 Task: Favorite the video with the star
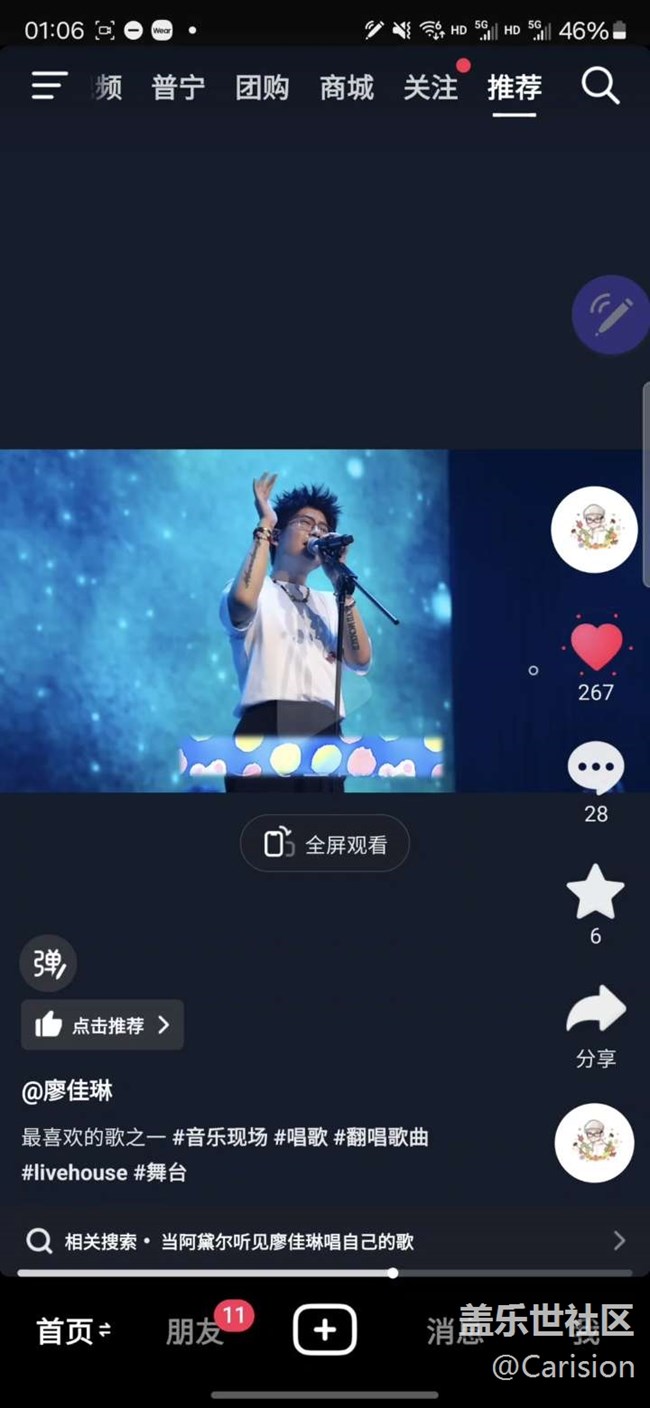coord(596,892)
